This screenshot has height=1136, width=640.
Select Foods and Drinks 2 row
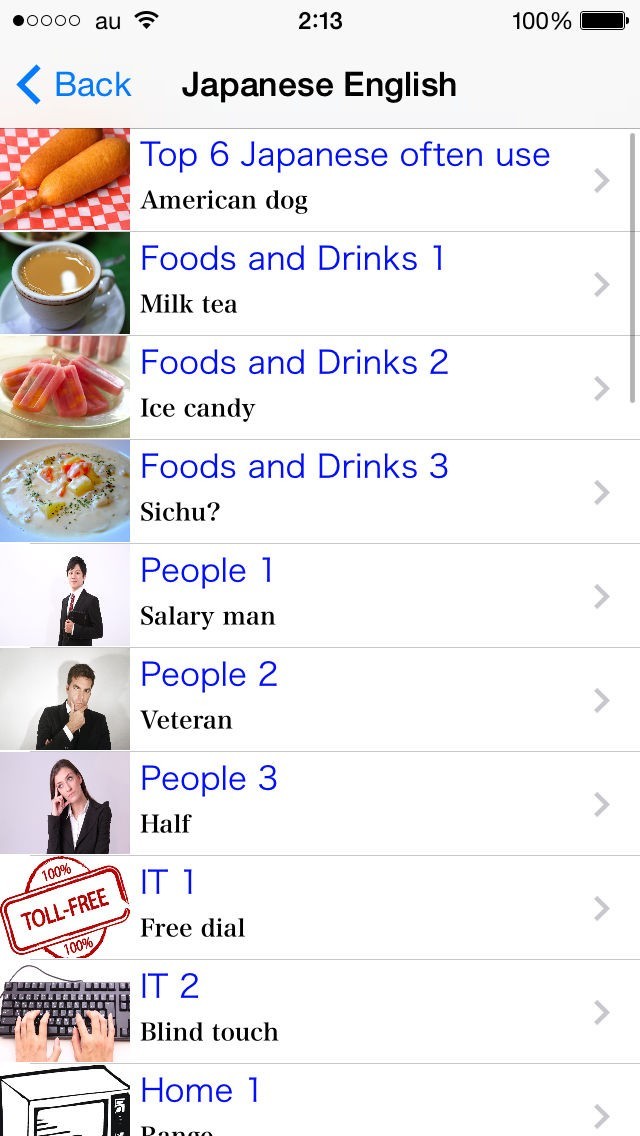[320, 388]
